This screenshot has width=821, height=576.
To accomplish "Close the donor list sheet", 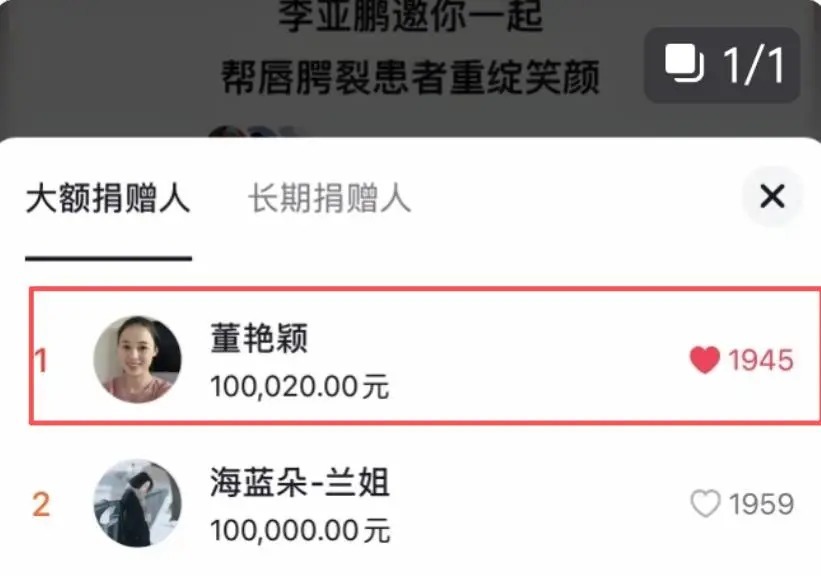I will [x=772, y=197].
